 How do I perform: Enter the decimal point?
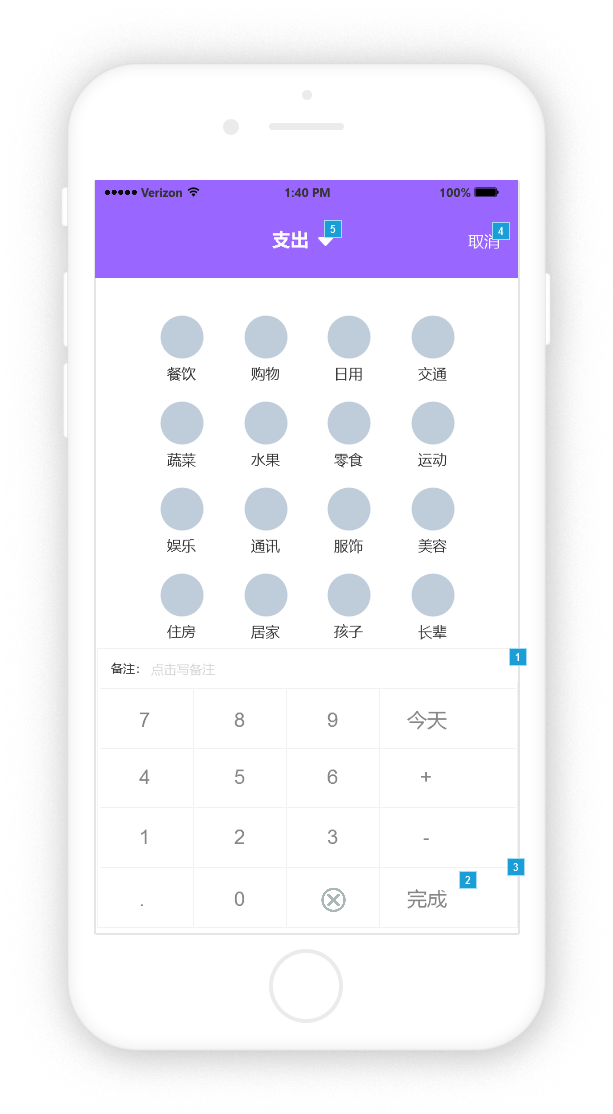point(145,900)
